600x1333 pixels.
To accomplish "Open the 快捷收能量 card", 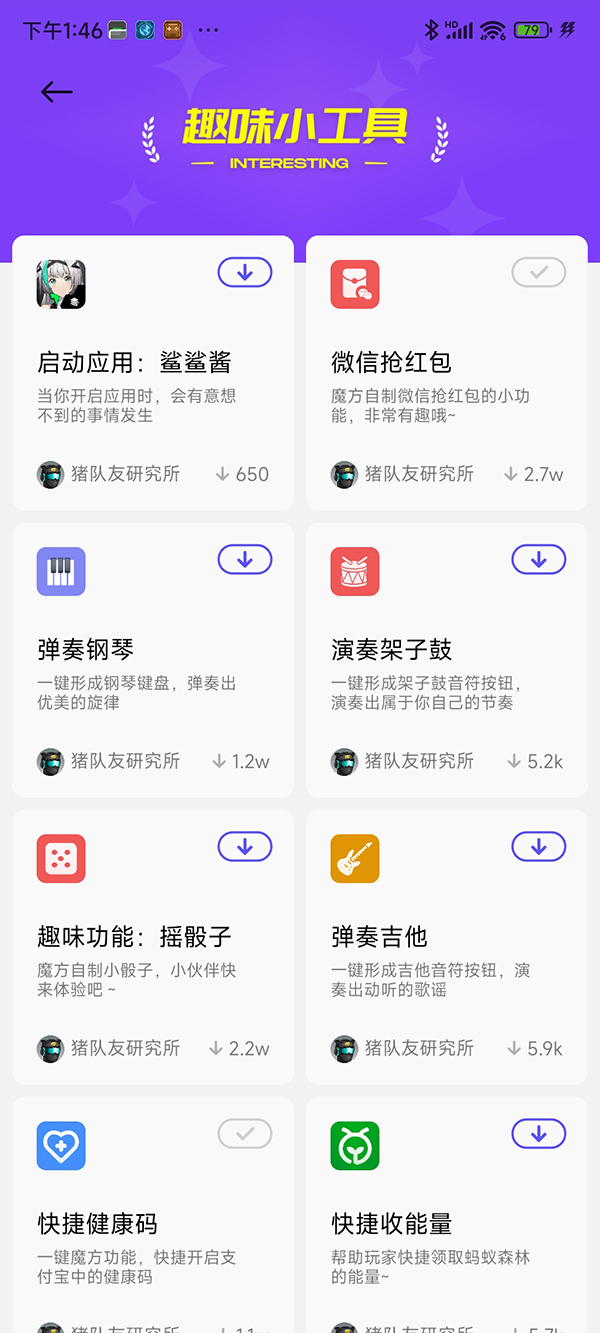I will point(446,1223).
